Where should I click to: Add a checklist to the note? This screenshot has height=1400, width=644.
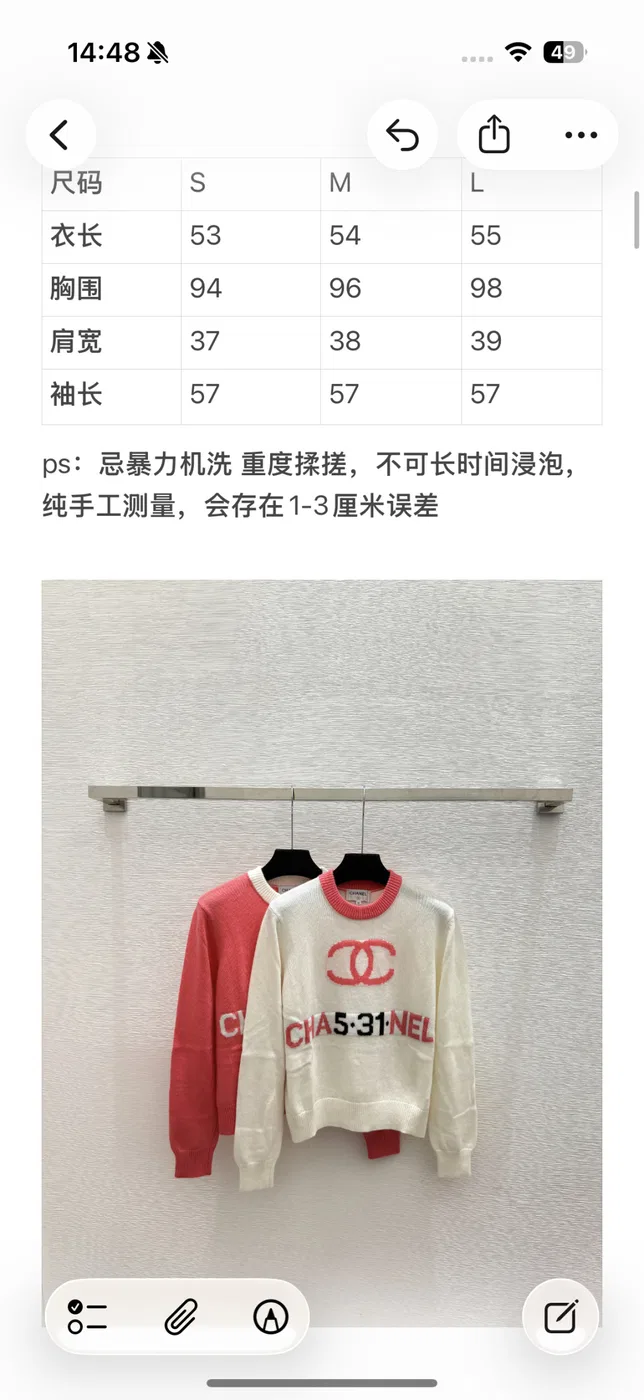coord(87,1316)
